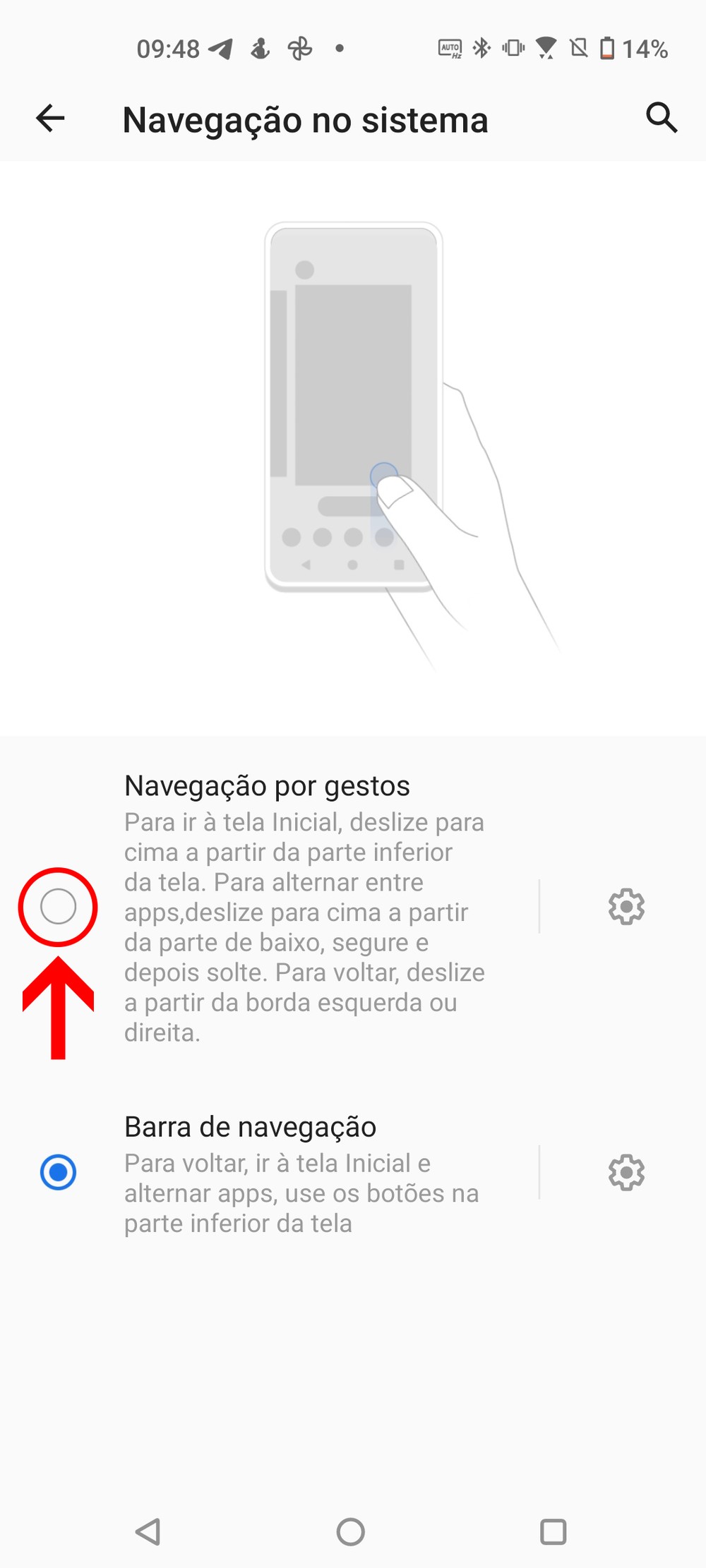This screenshot has width=706, height=1568.
Task: Tap the system home button
Action: (351, 1532)
